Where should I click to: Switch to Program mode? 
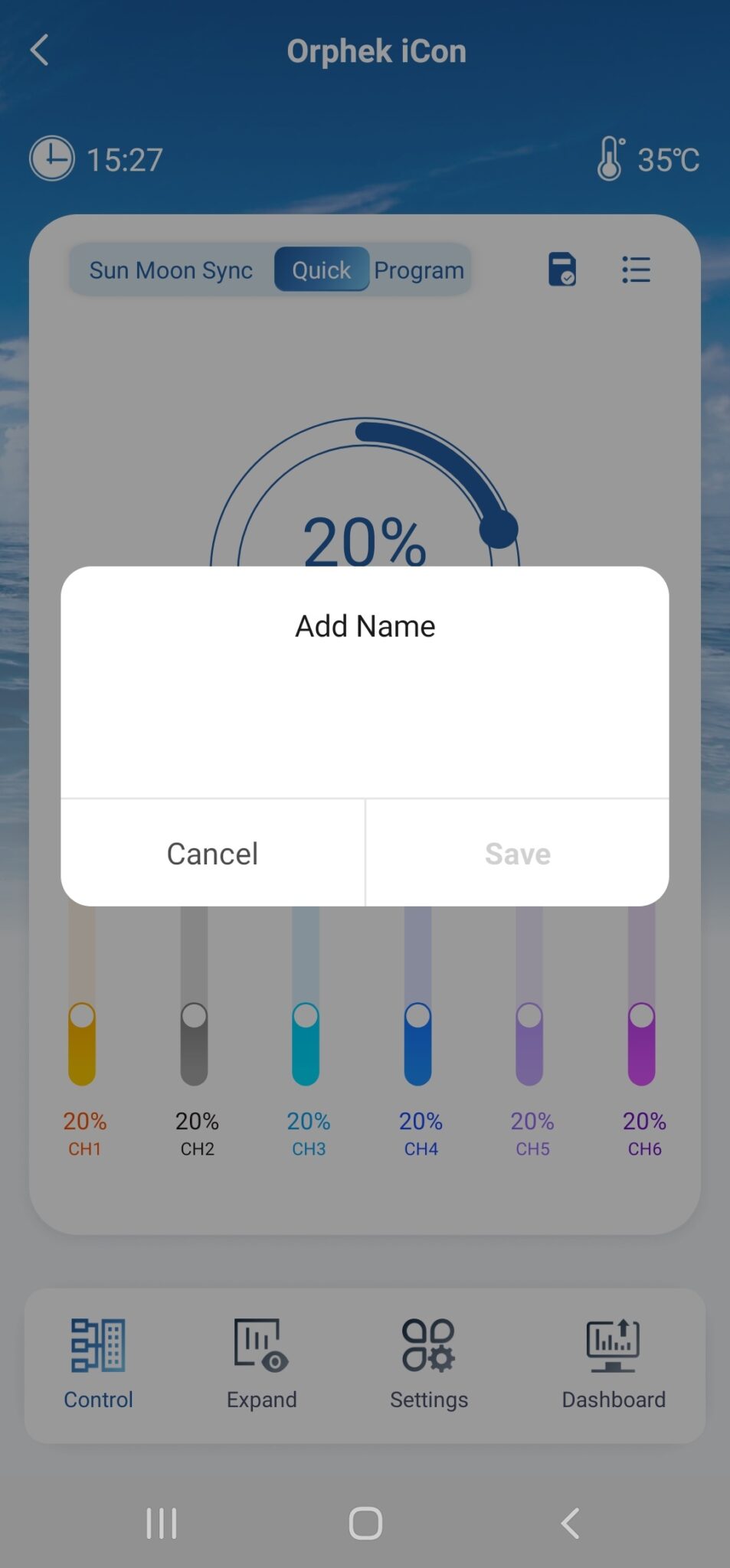click(x=419, y=270)
